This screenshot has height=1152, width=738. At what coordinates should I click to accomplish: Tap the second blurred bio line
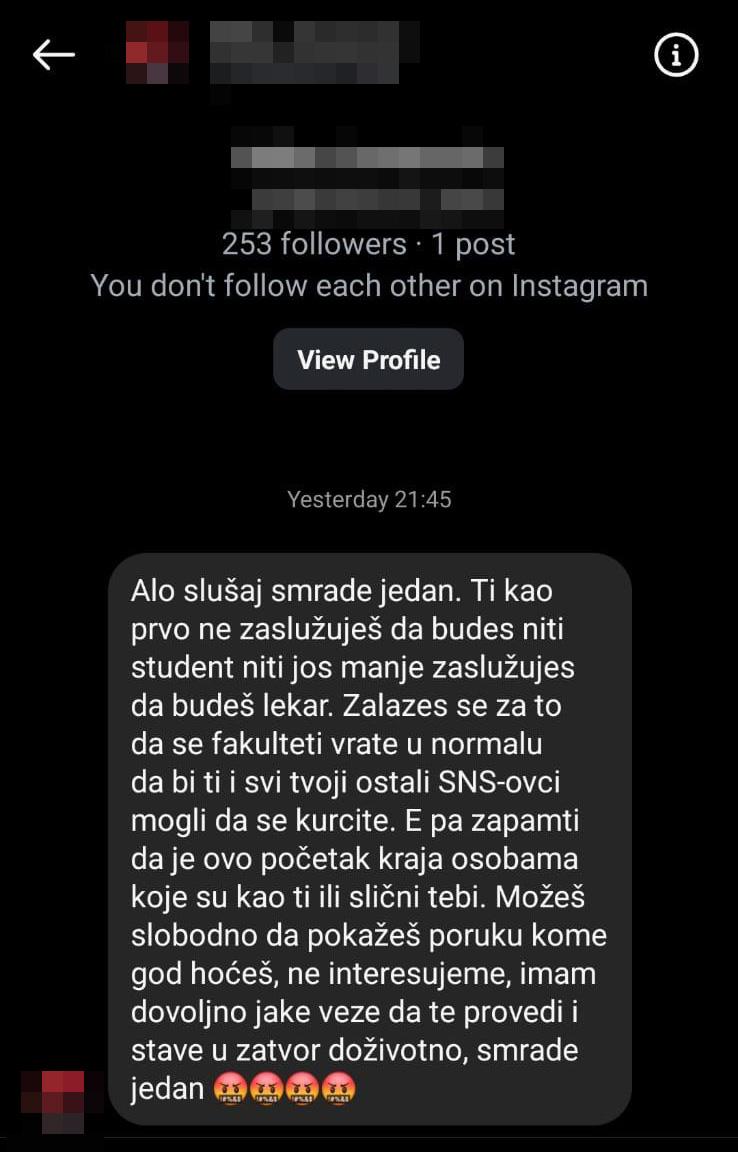[368, 200]
